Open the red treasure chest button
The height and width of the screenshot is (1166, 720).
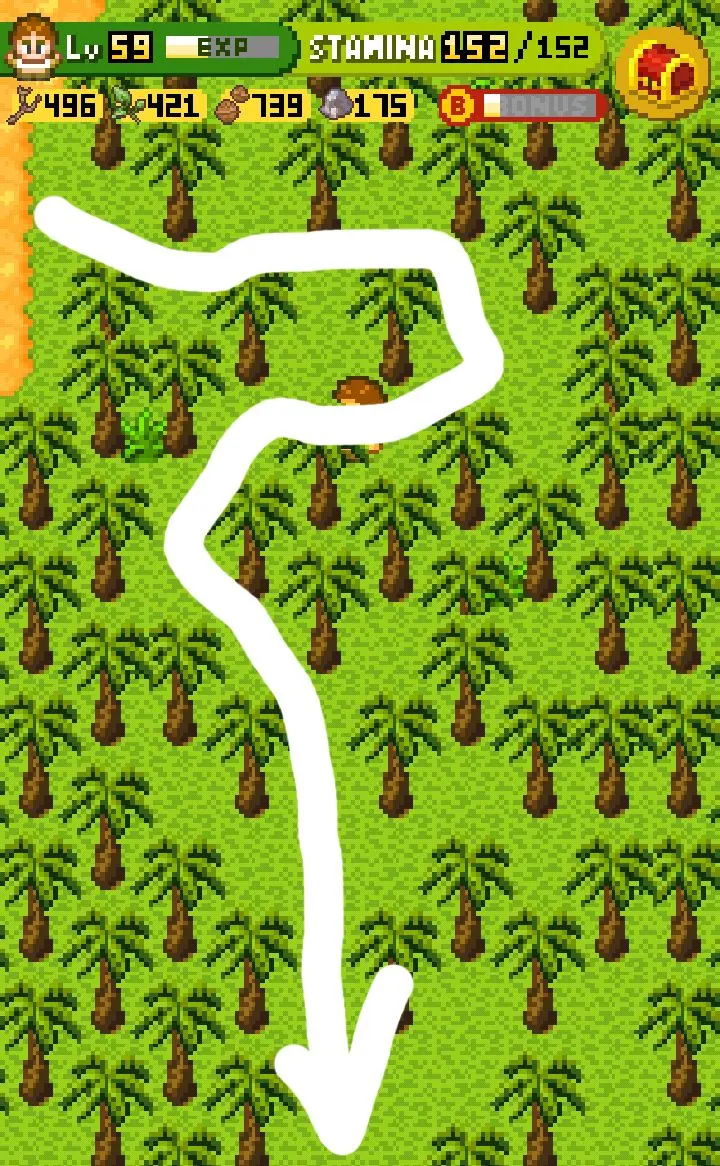662,73
